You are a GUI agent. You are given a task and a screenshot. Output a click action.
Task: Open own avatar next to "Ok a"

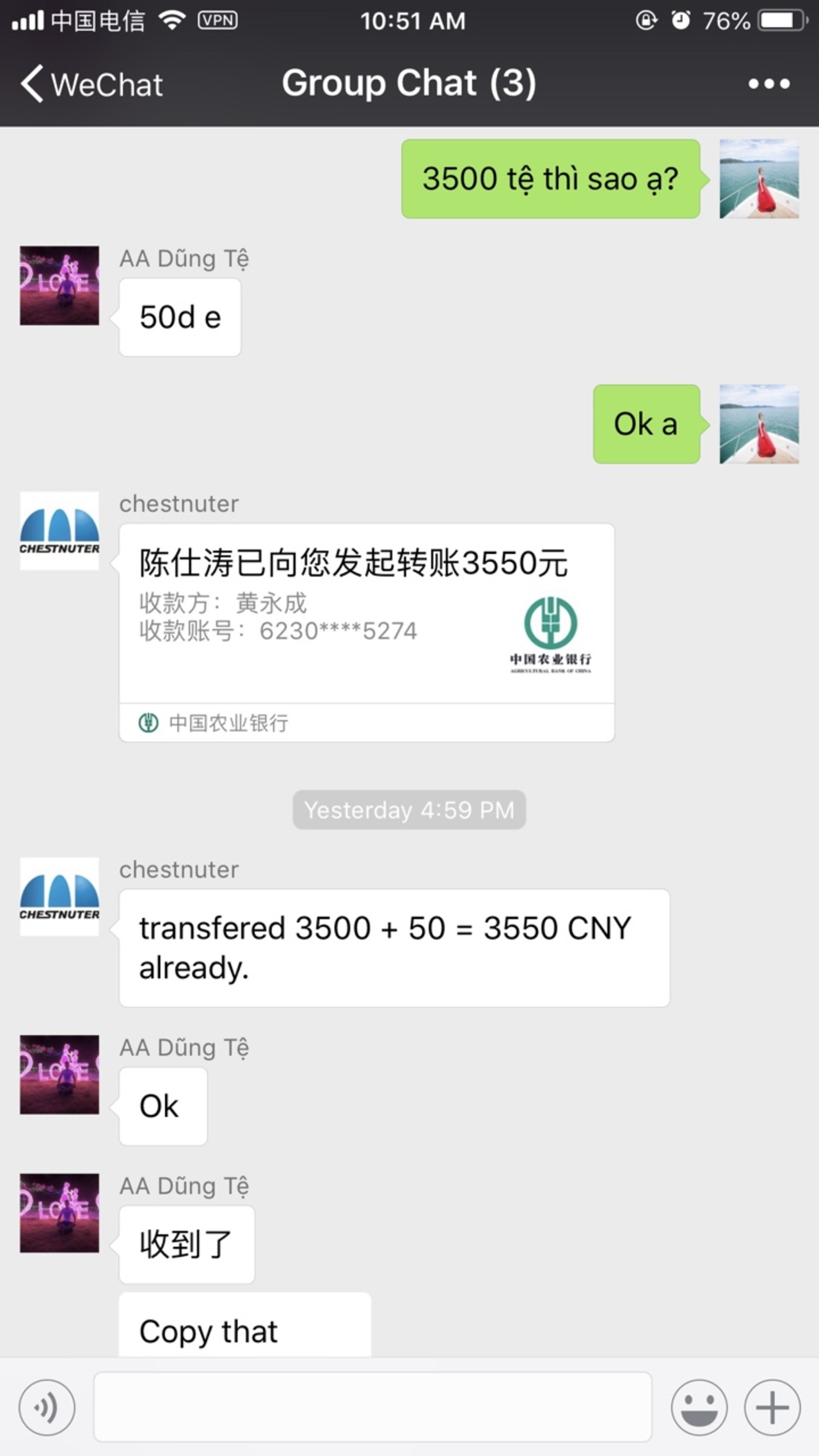[x=759, y=424]
